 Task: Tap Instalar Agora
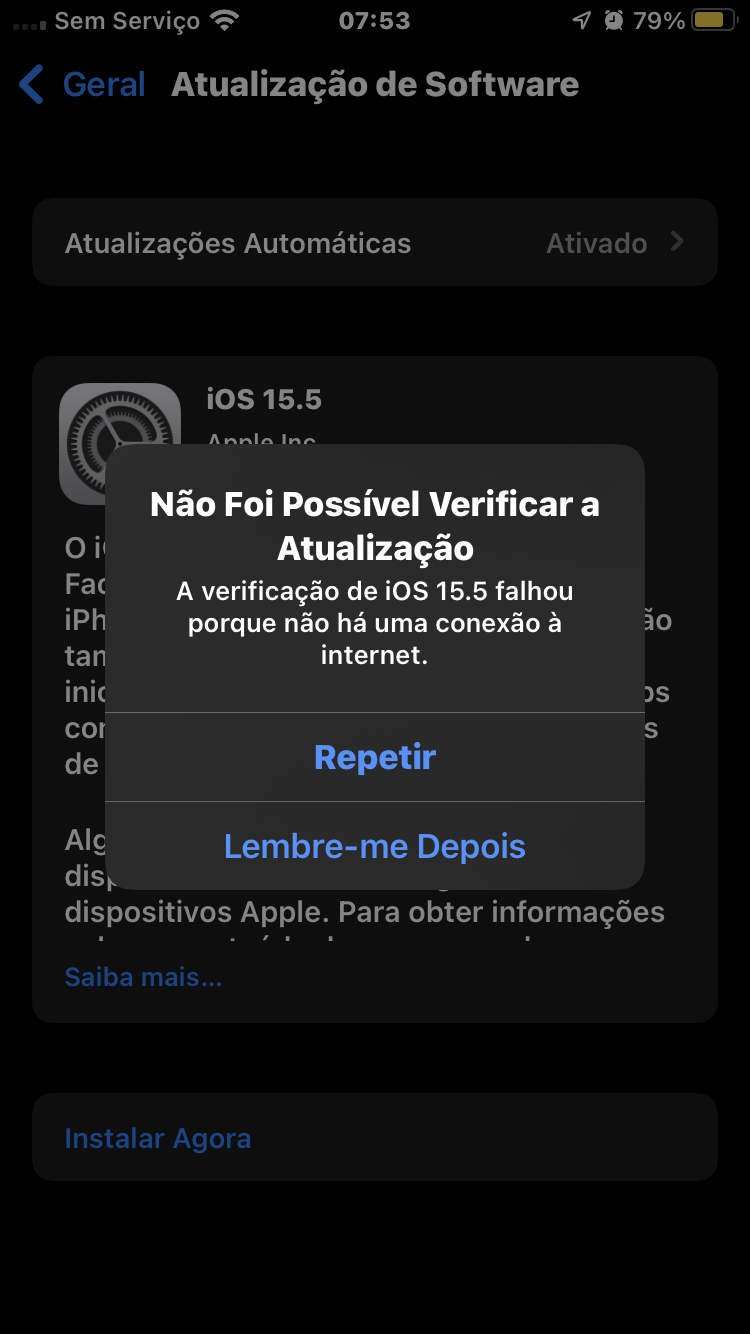click(158, 1138)
